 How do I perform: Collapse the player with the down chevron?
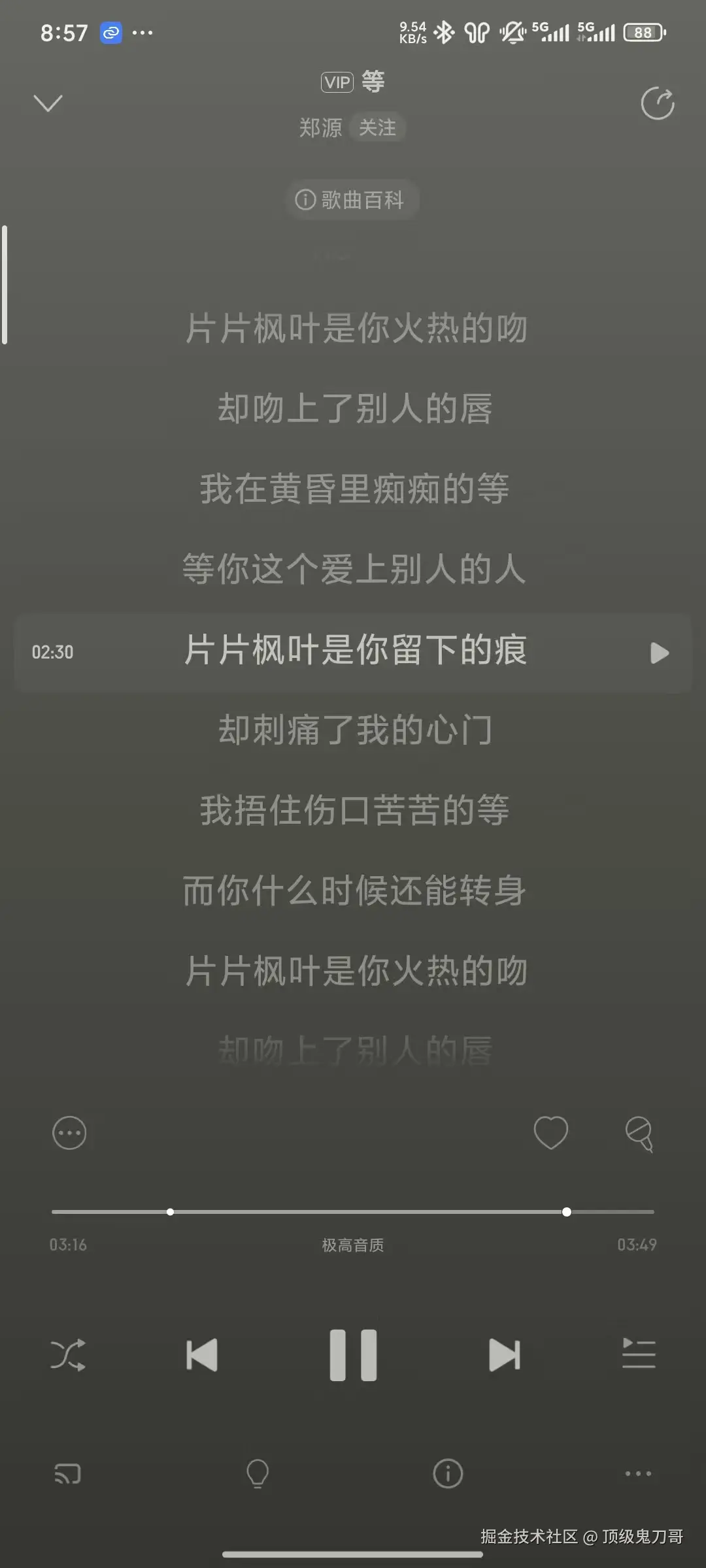pyautogui.click(x=47, y=103)
